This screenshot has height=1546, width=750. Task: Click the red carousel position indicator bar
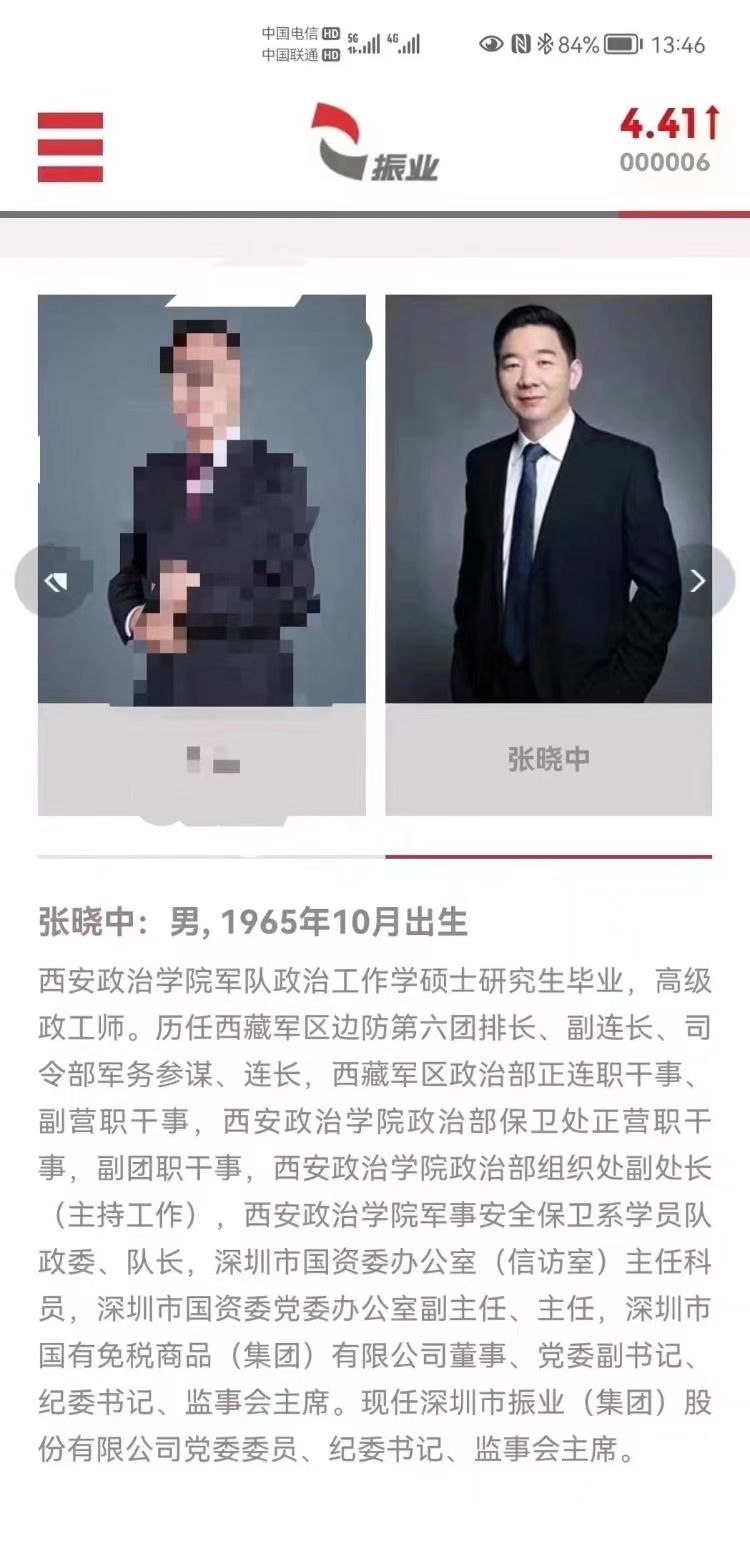pos(549,855)
